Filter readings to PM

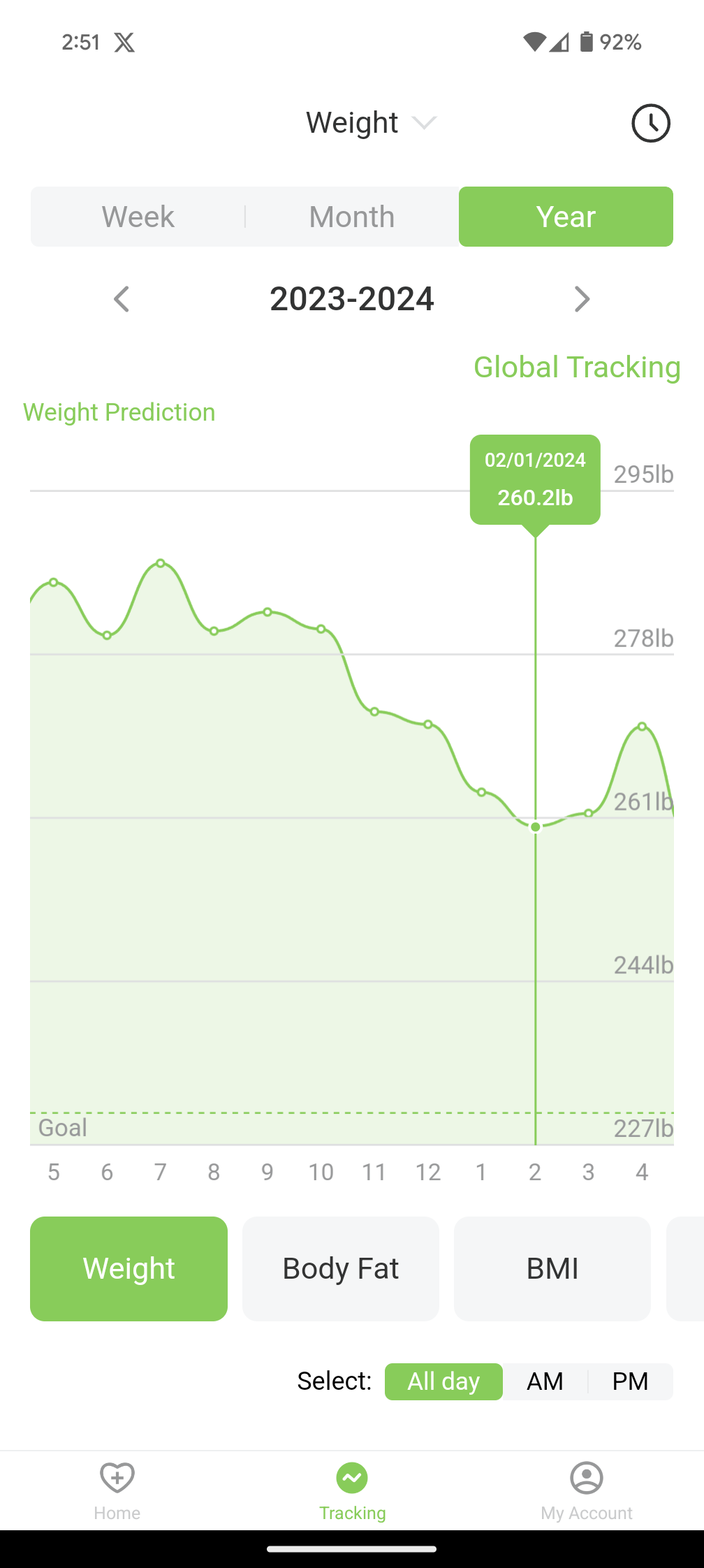(630, 1381)
